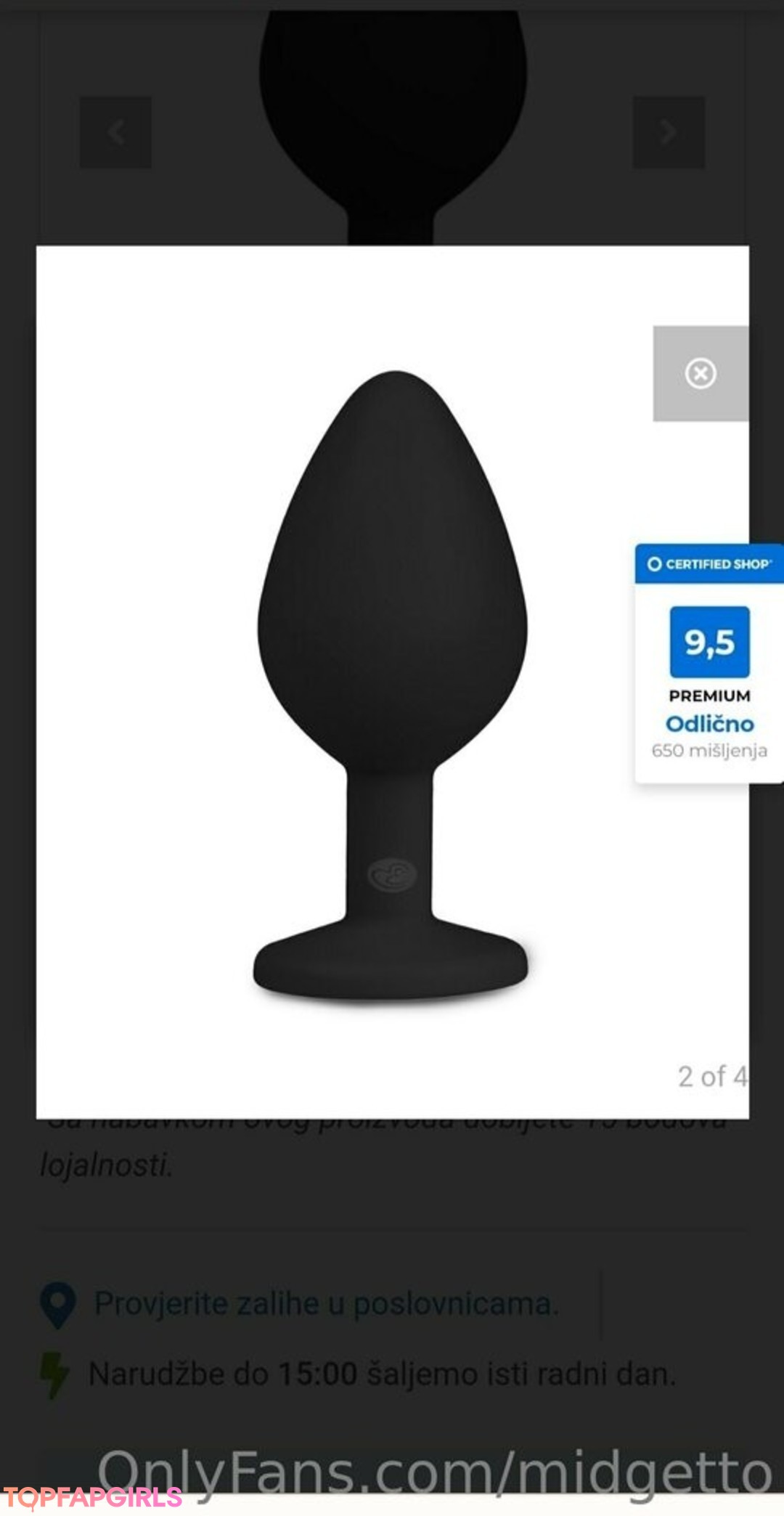Open Provjerite zalihe u poslovnicama link
Viewport: 784px width, 1516px height.
pyautogui.click(x=327, y=1303)
